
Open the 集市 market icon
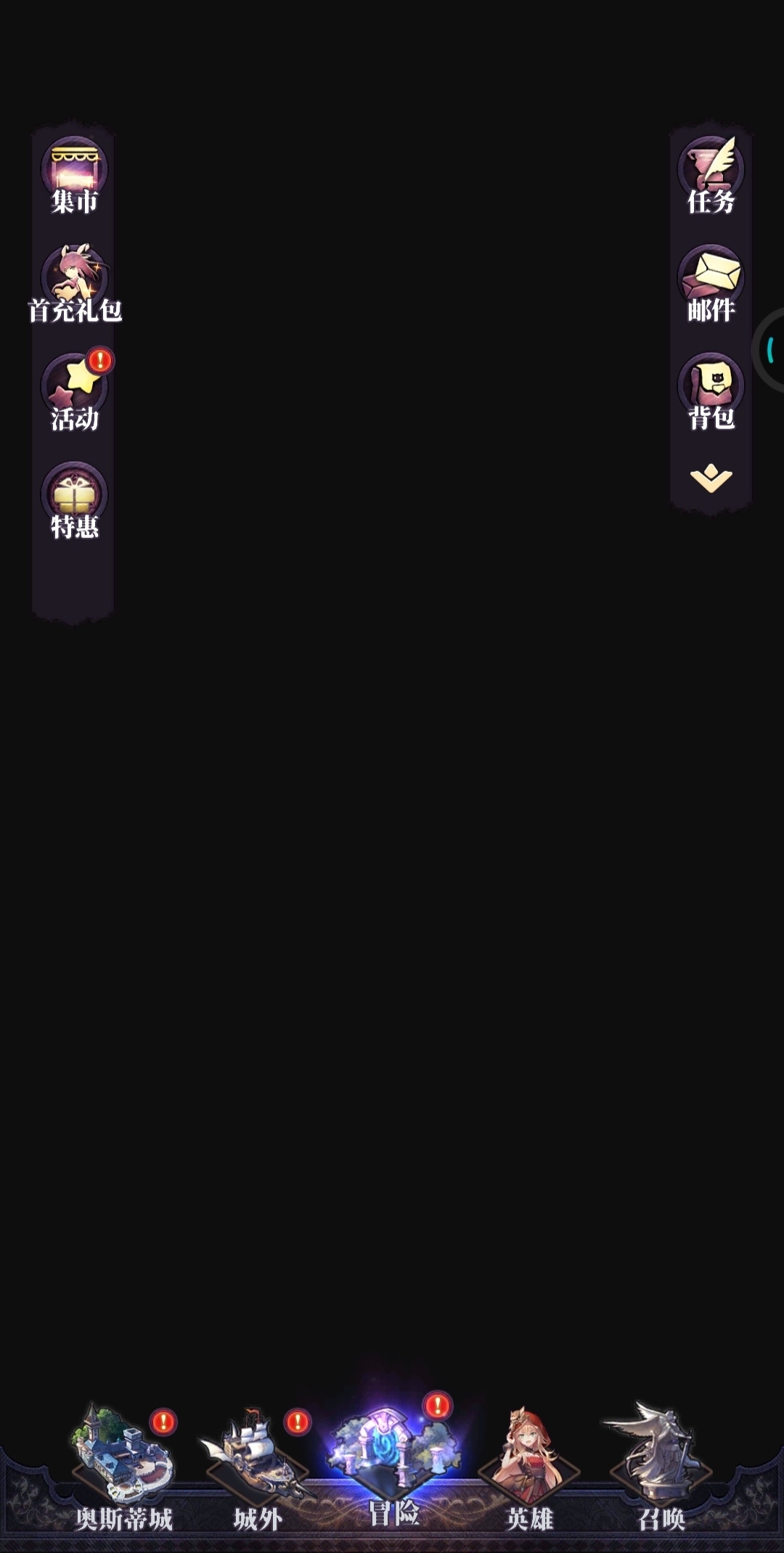[x=74, y=177]
